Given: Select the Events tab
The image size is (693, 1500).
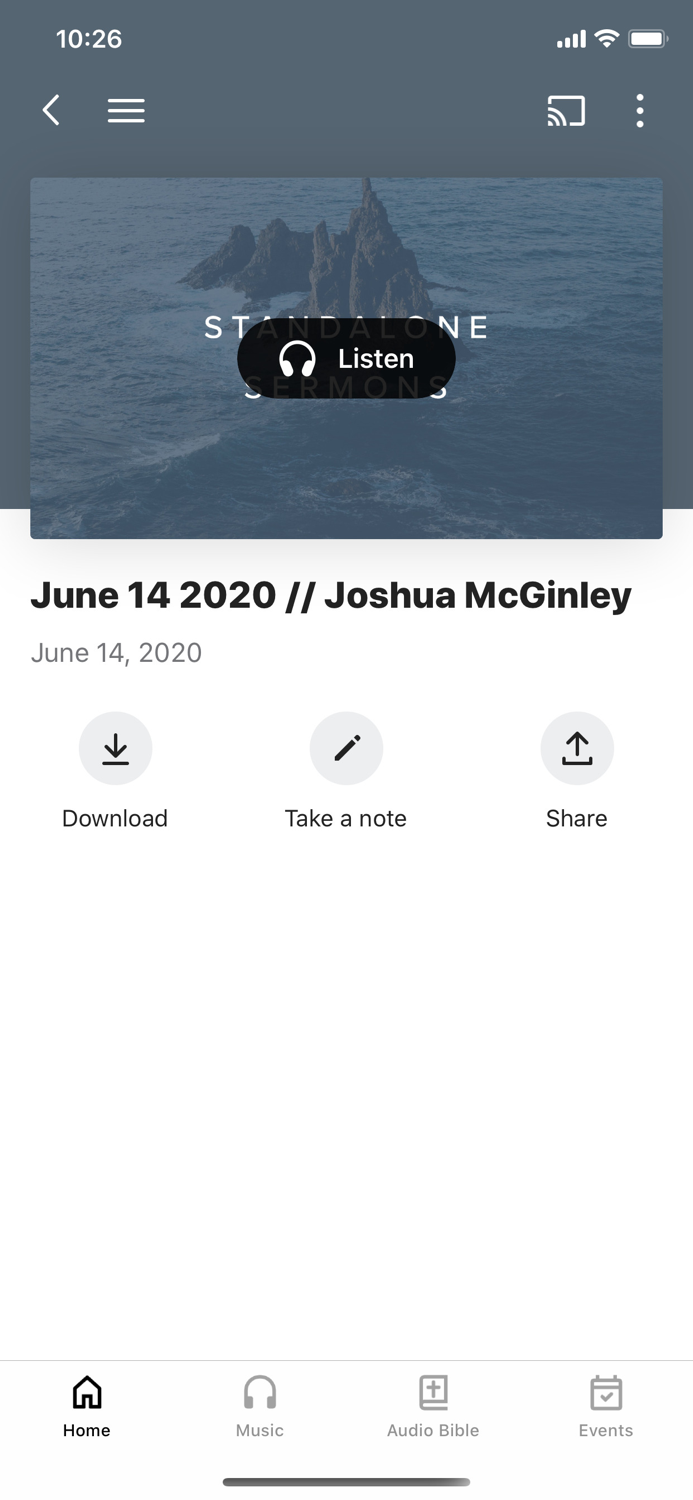Looking at the screenshot, I should (606, 1406).
